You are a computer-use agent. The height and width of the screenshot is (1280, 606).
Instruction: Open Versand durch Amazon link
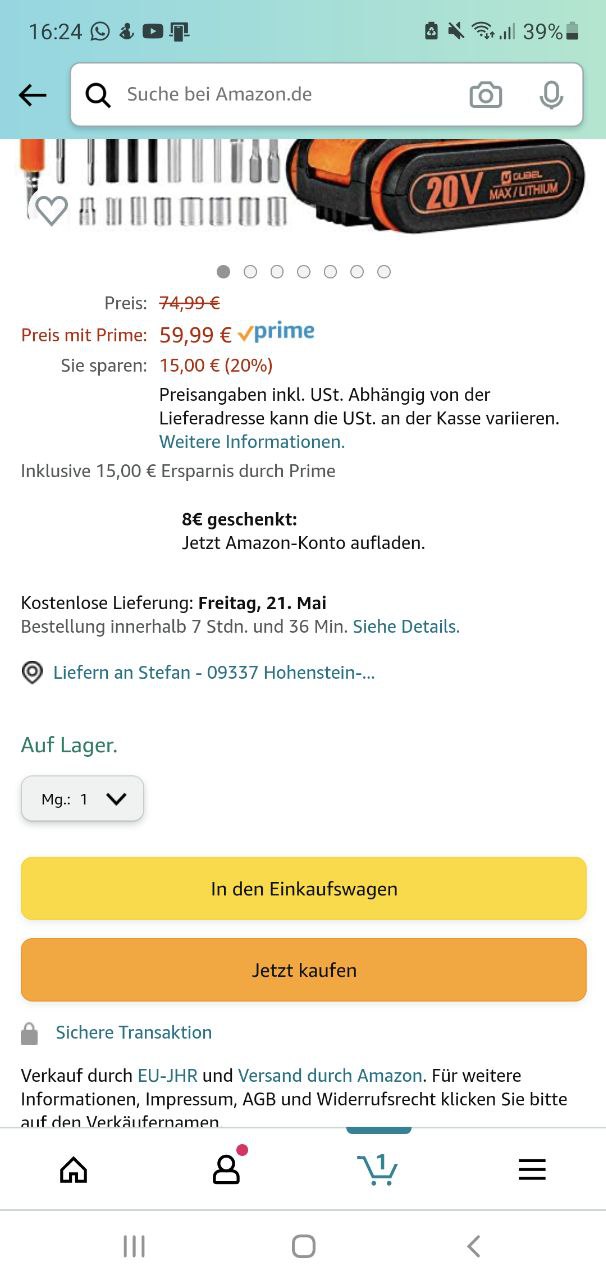tap(330, 1076)
